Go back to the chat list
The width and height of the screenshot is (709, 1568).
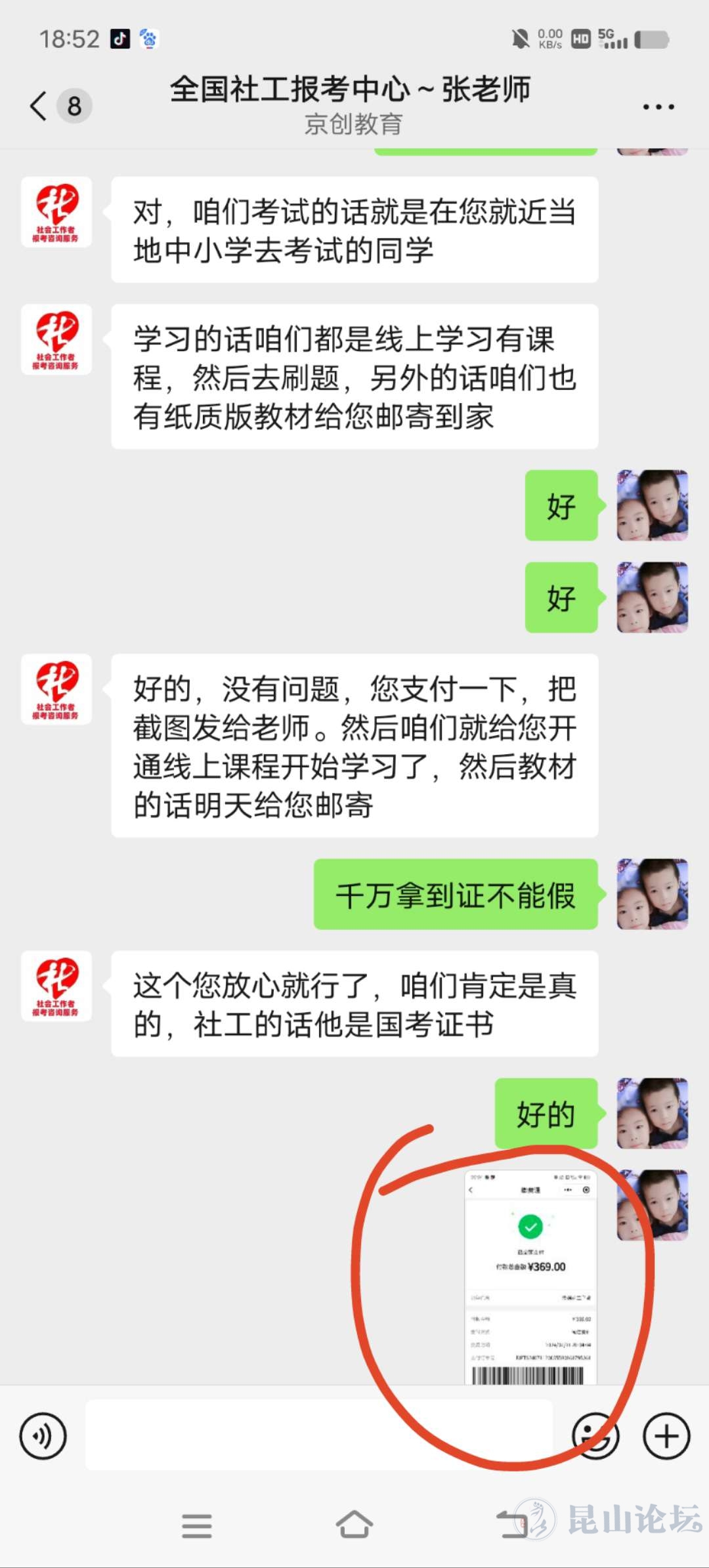[x=39, y=106]
